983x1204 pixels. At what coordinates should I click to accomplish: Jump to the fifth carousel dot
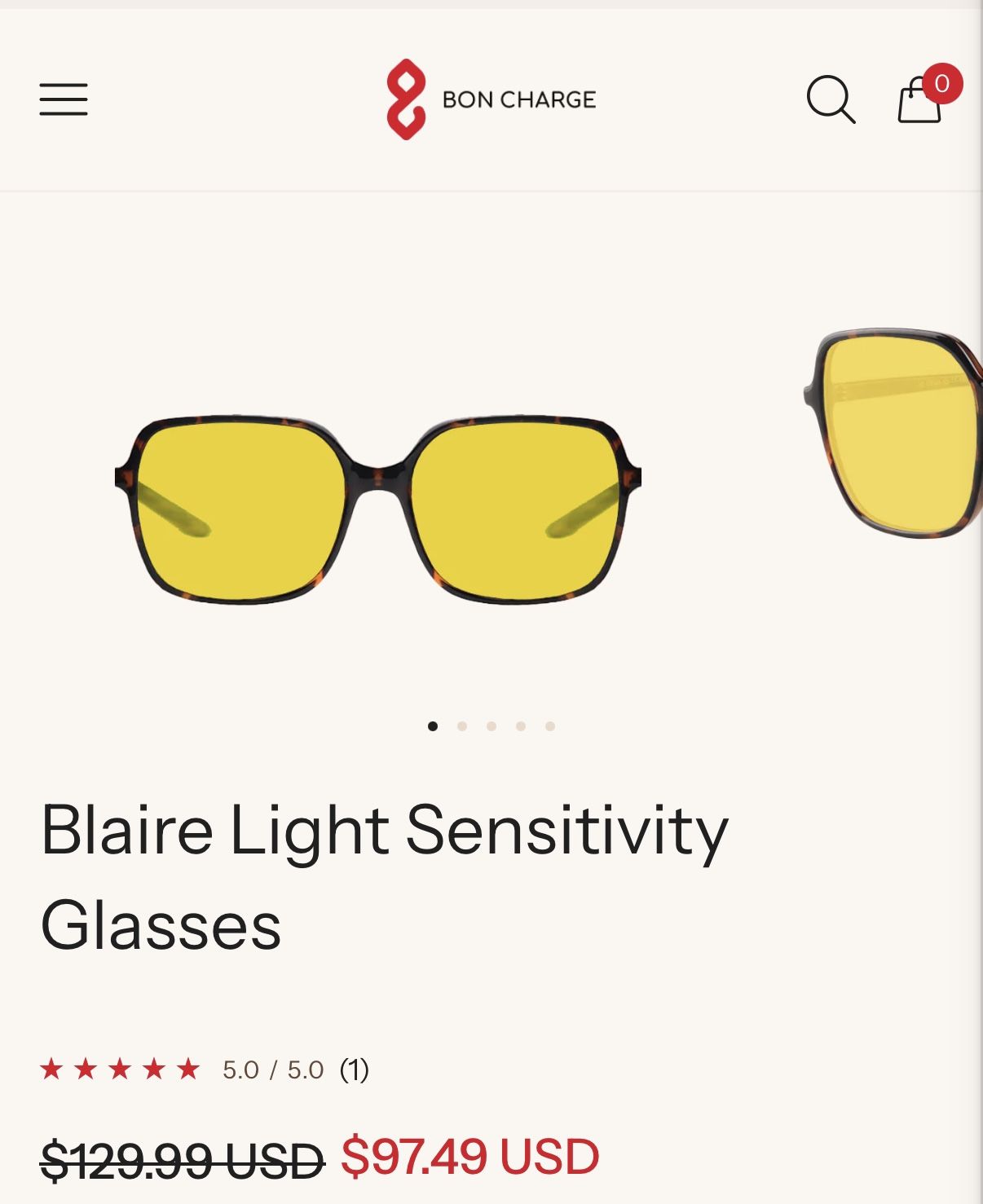550,726
